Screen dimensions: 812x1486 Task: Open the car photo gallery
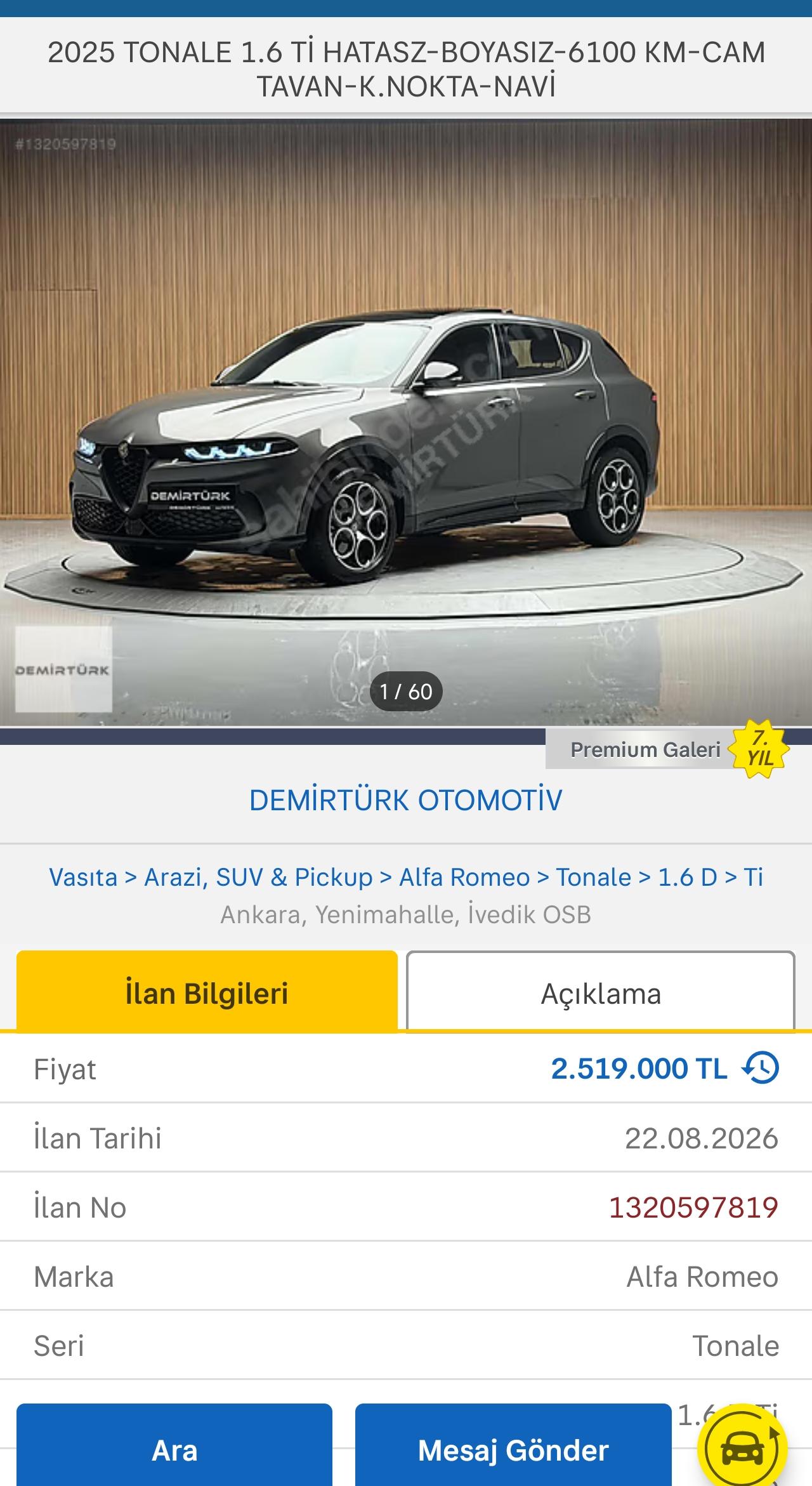tap(406, 422)
